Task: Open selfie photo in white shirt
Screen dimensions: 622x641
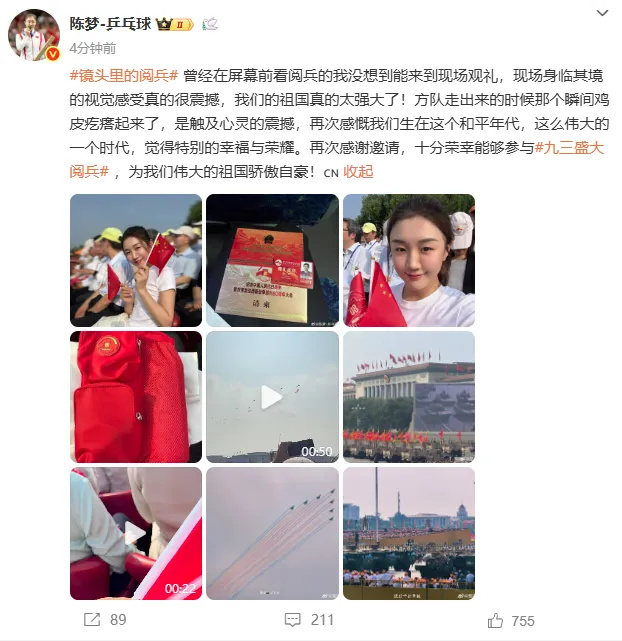Action: point(408,260)
